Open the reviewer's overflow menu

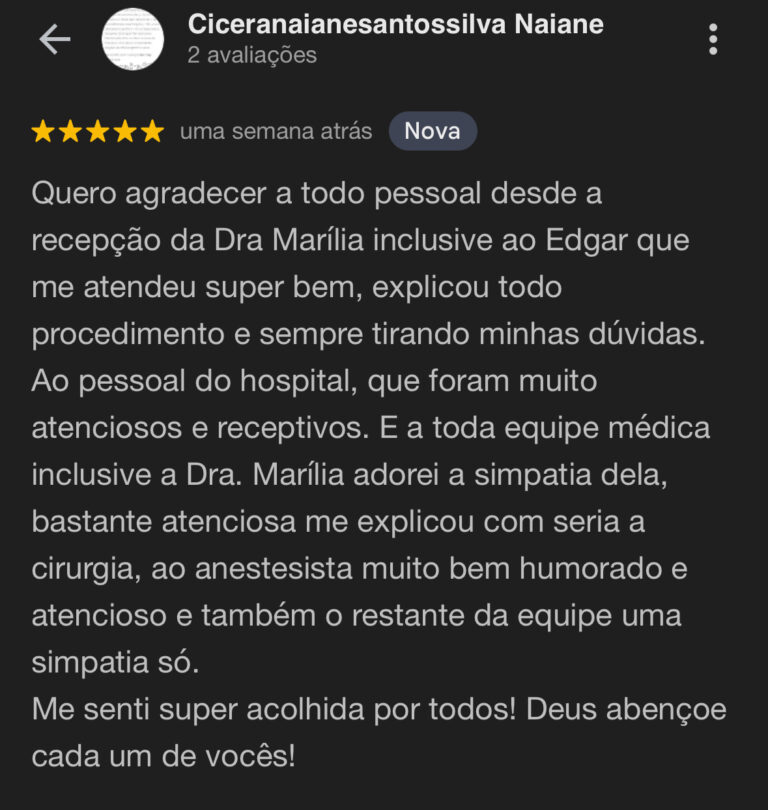point(712,39)
